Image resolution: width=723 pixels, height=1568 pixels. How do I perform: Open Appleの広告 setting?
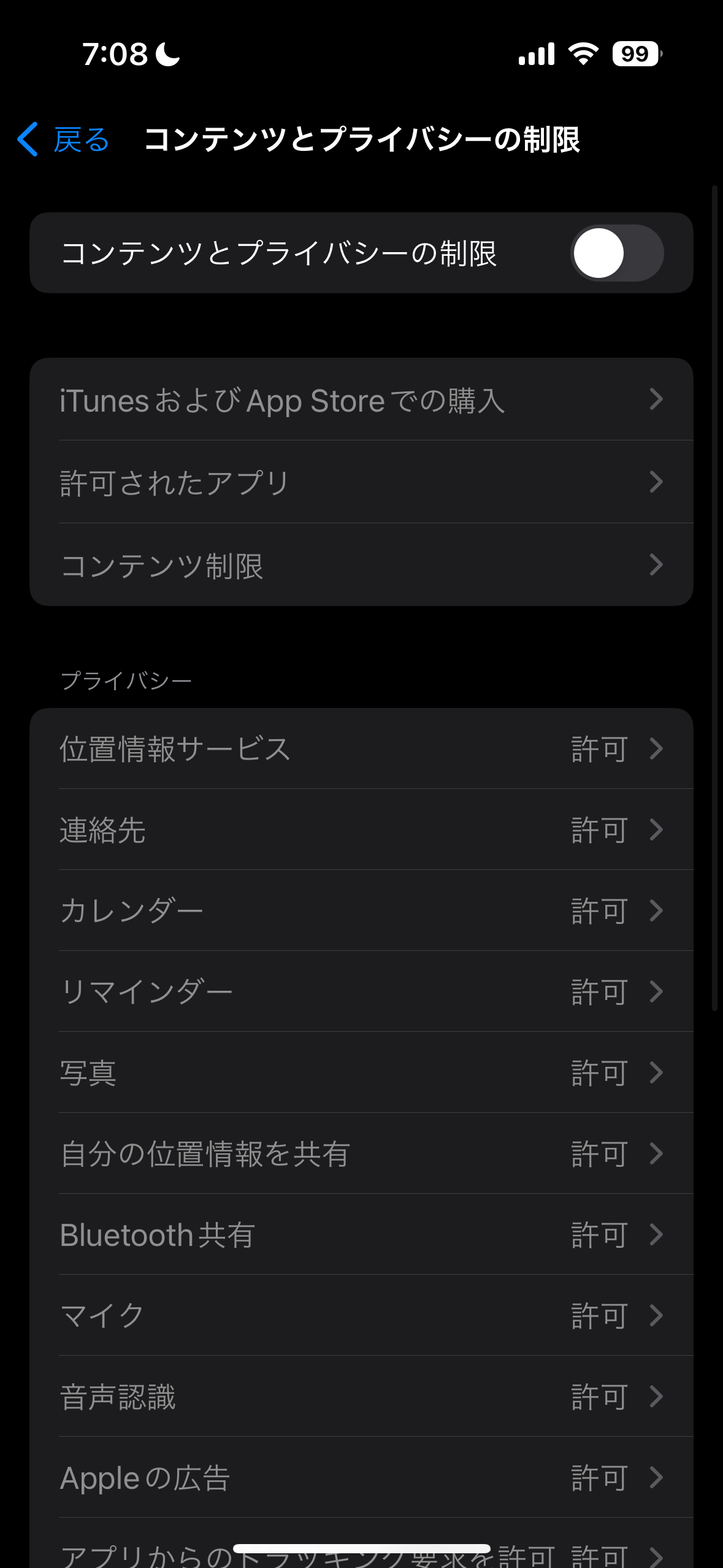click(361, 1478)
